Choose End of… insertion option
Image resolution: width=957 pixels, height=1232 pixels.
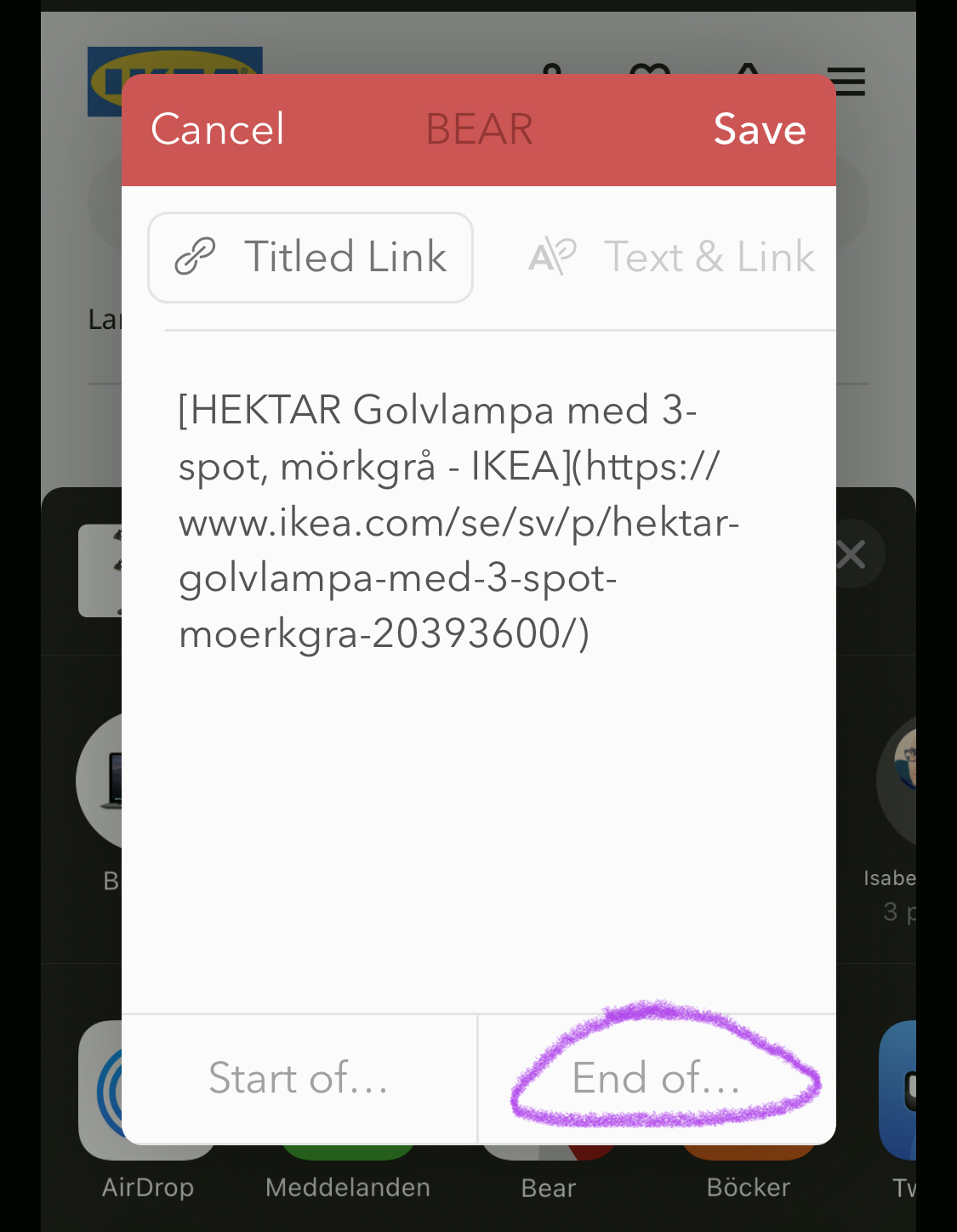657,1078
